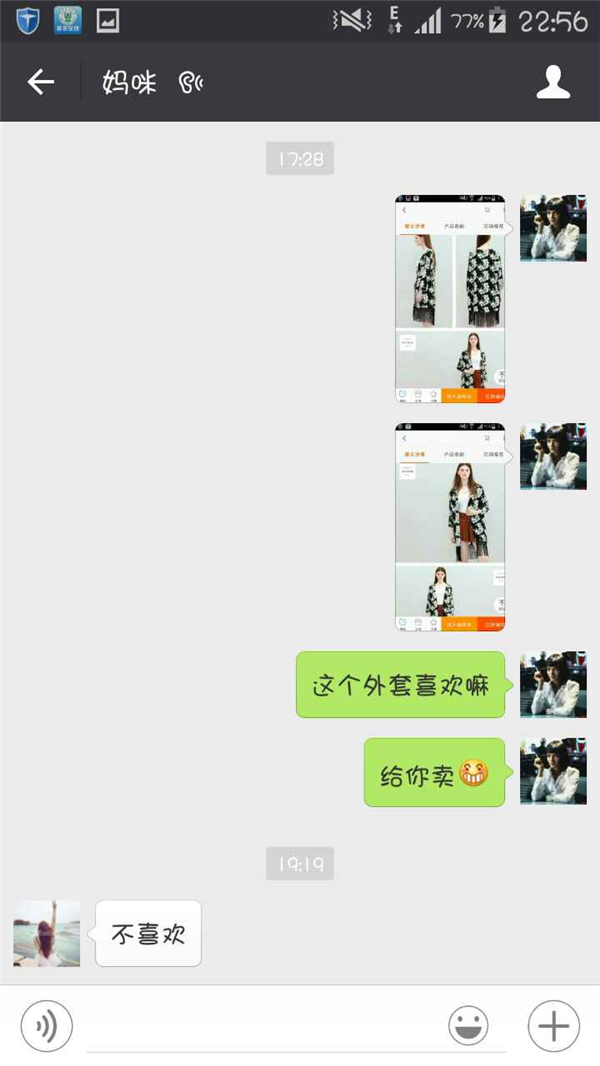Screen dimensions: 600x1066
Task: Tap my avatar beside 给你卖 message
Action: coord(553,772)
